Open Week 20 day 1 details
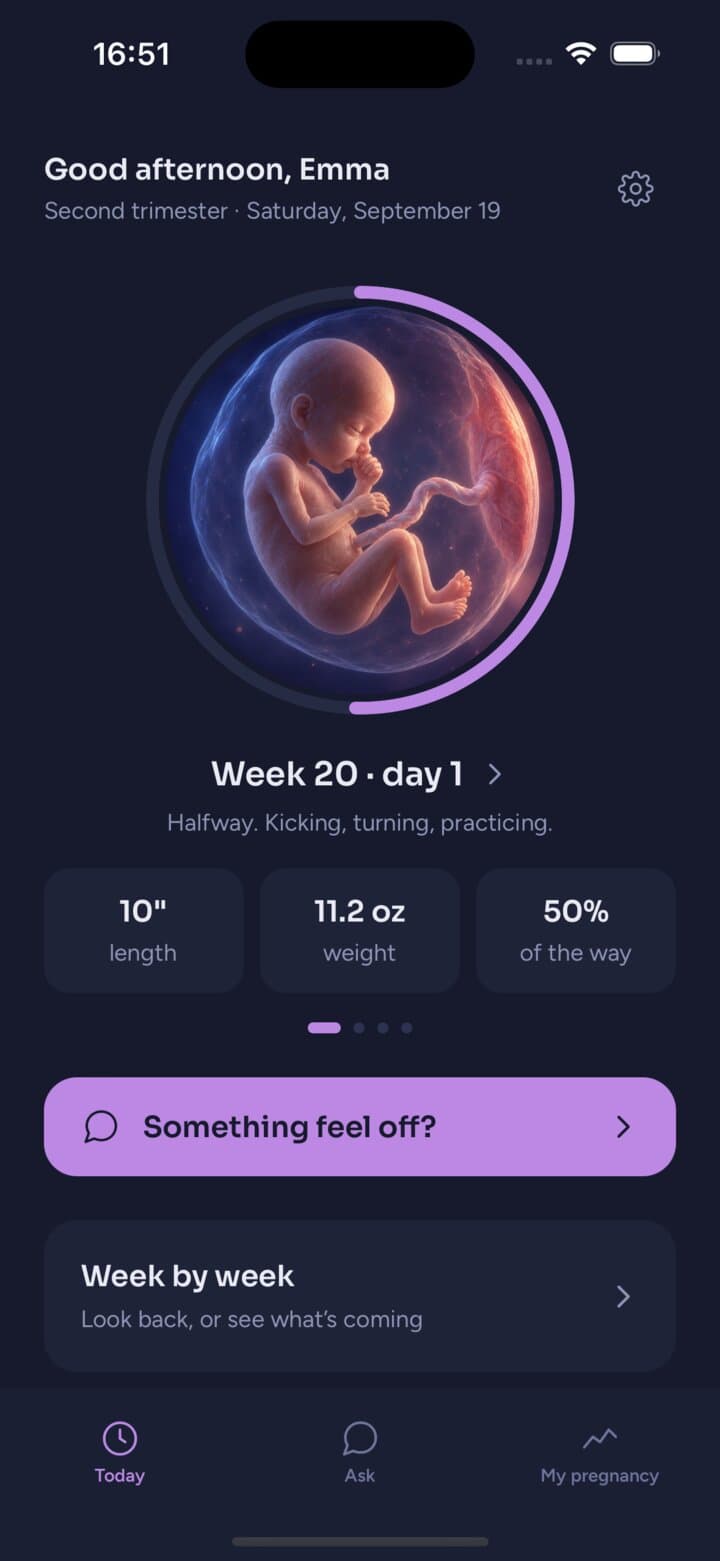 [357, 774]
